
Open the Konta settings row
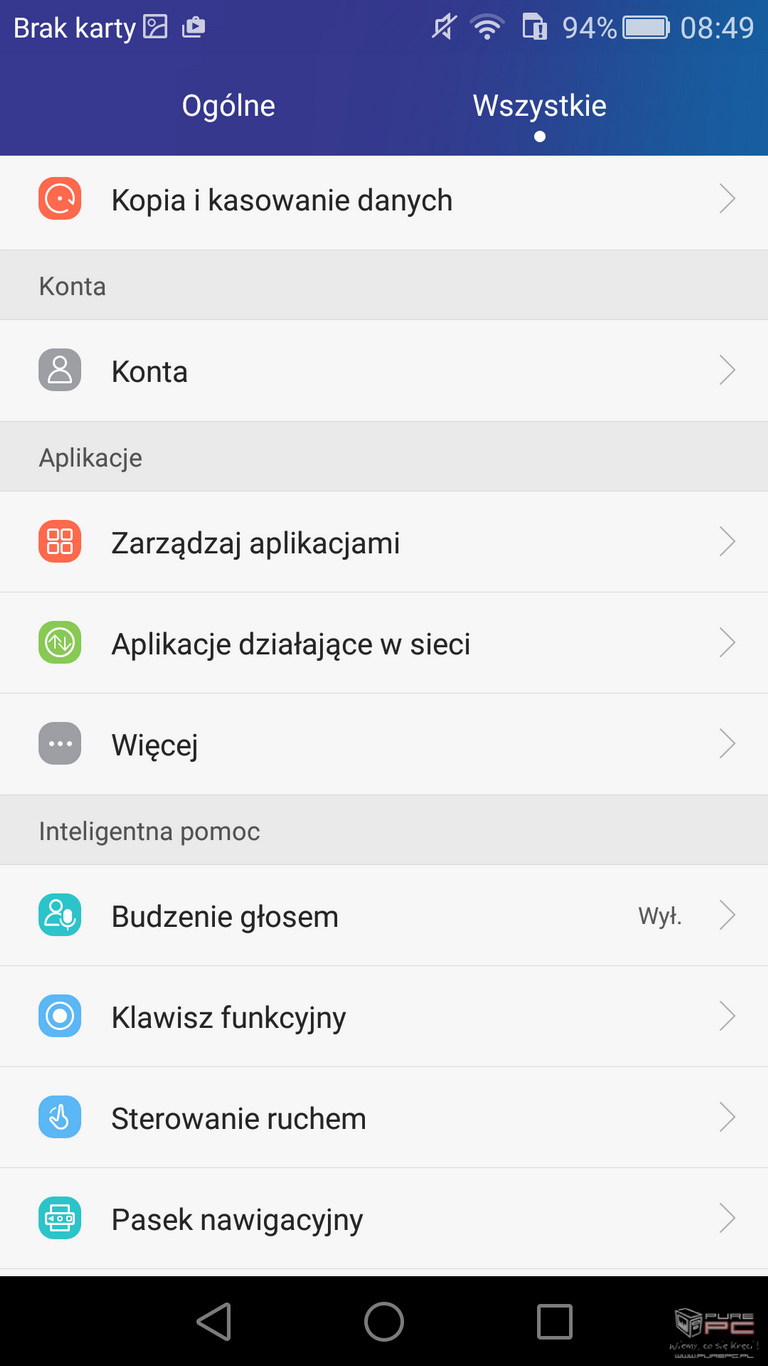[384, 371]
